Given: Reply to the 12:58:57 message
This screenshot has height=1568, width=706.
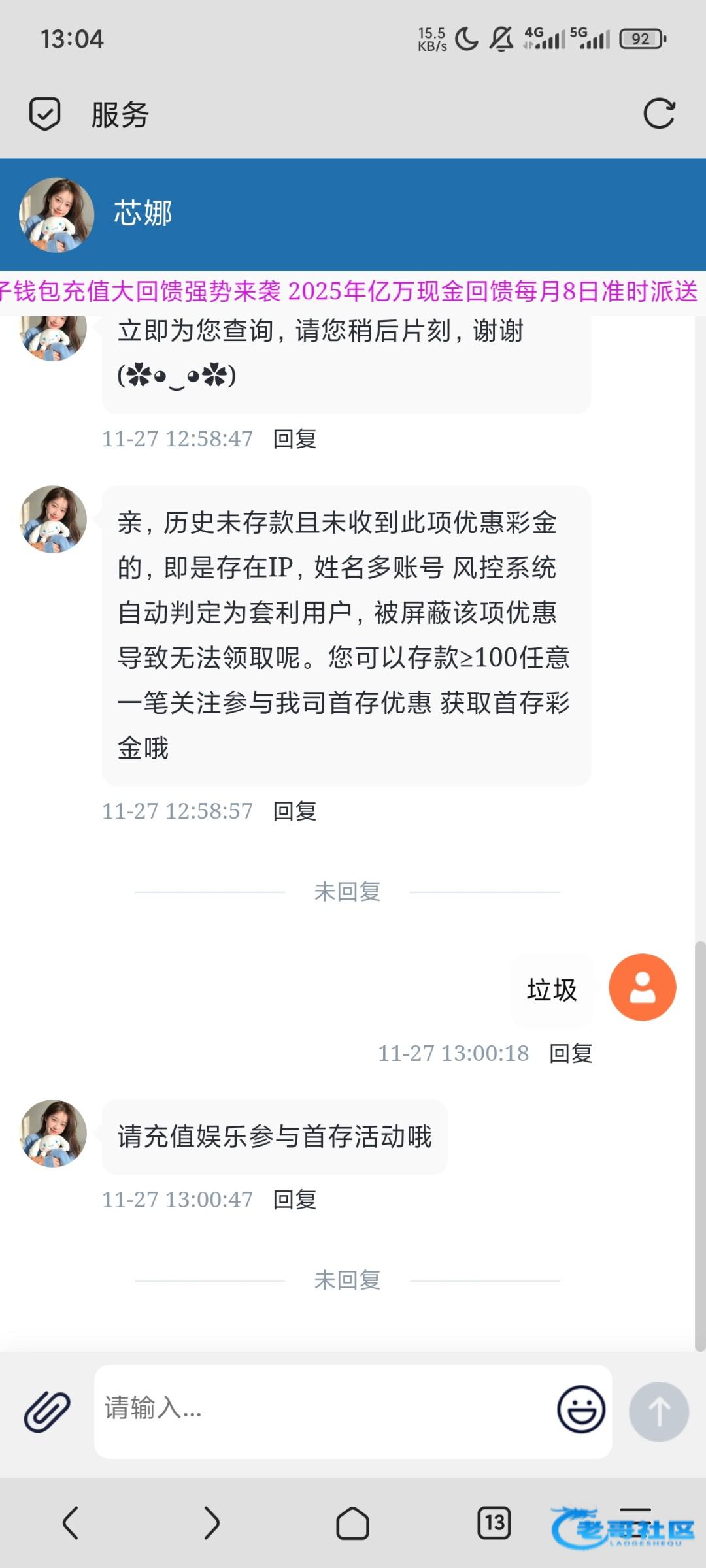Looking at the screenshot, I should [295, 811].
